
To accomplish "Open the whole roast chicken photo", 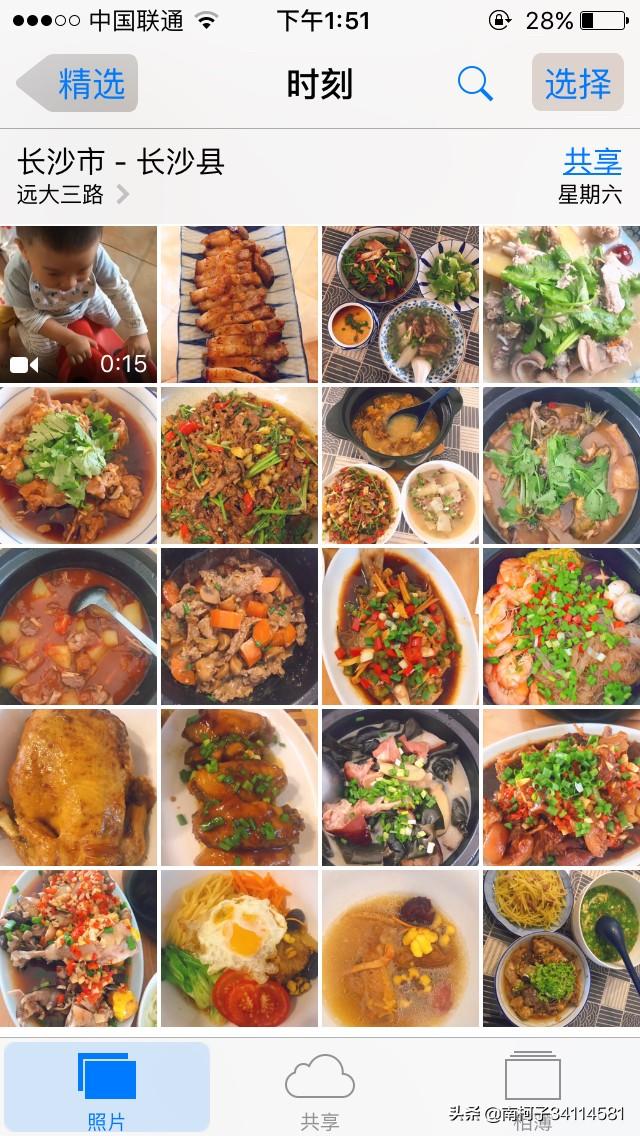I will pos(78,787).
